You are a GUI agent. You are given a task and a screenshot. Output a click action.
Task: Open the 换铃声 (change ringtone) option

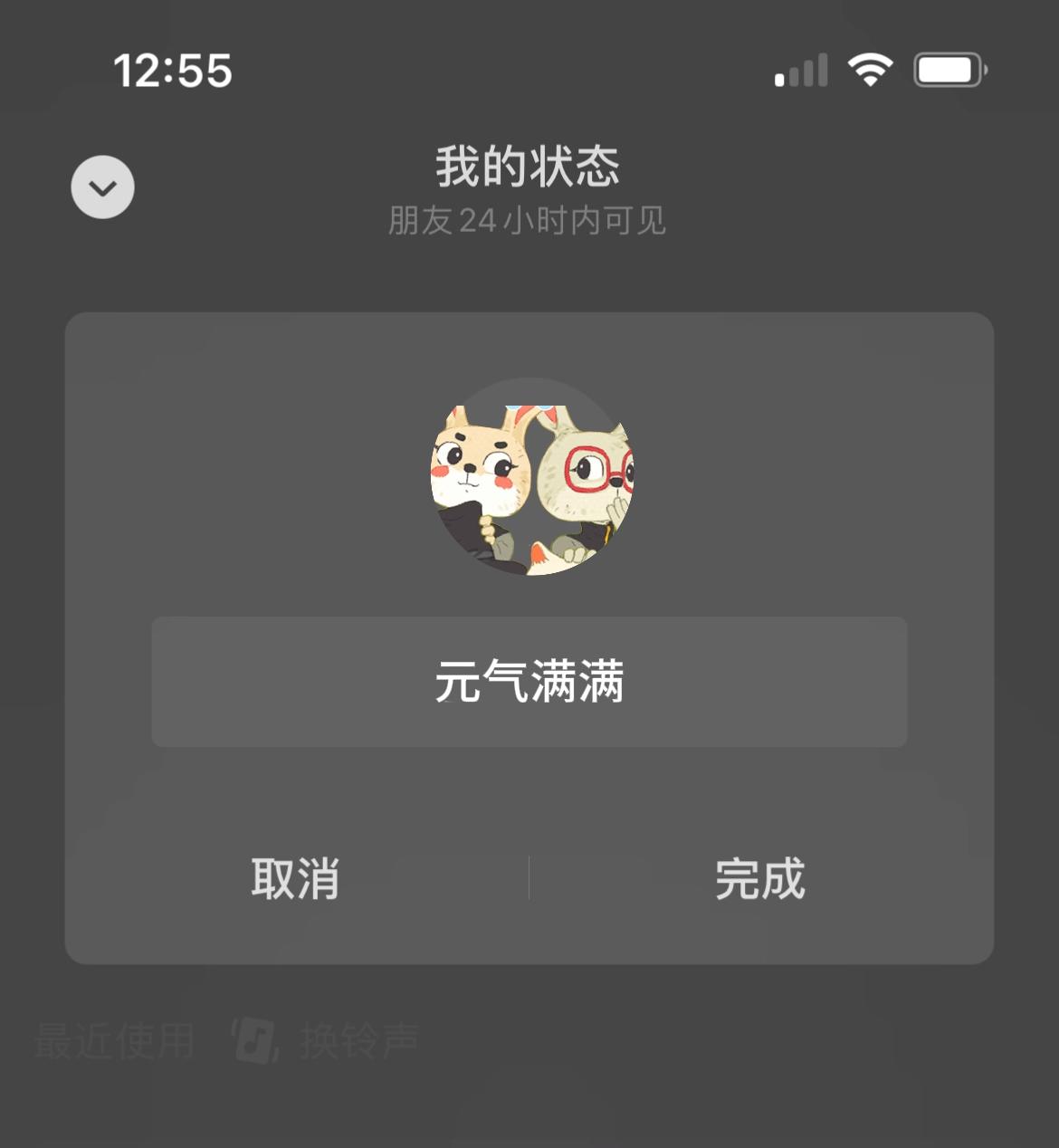[x=358, y=1042]
